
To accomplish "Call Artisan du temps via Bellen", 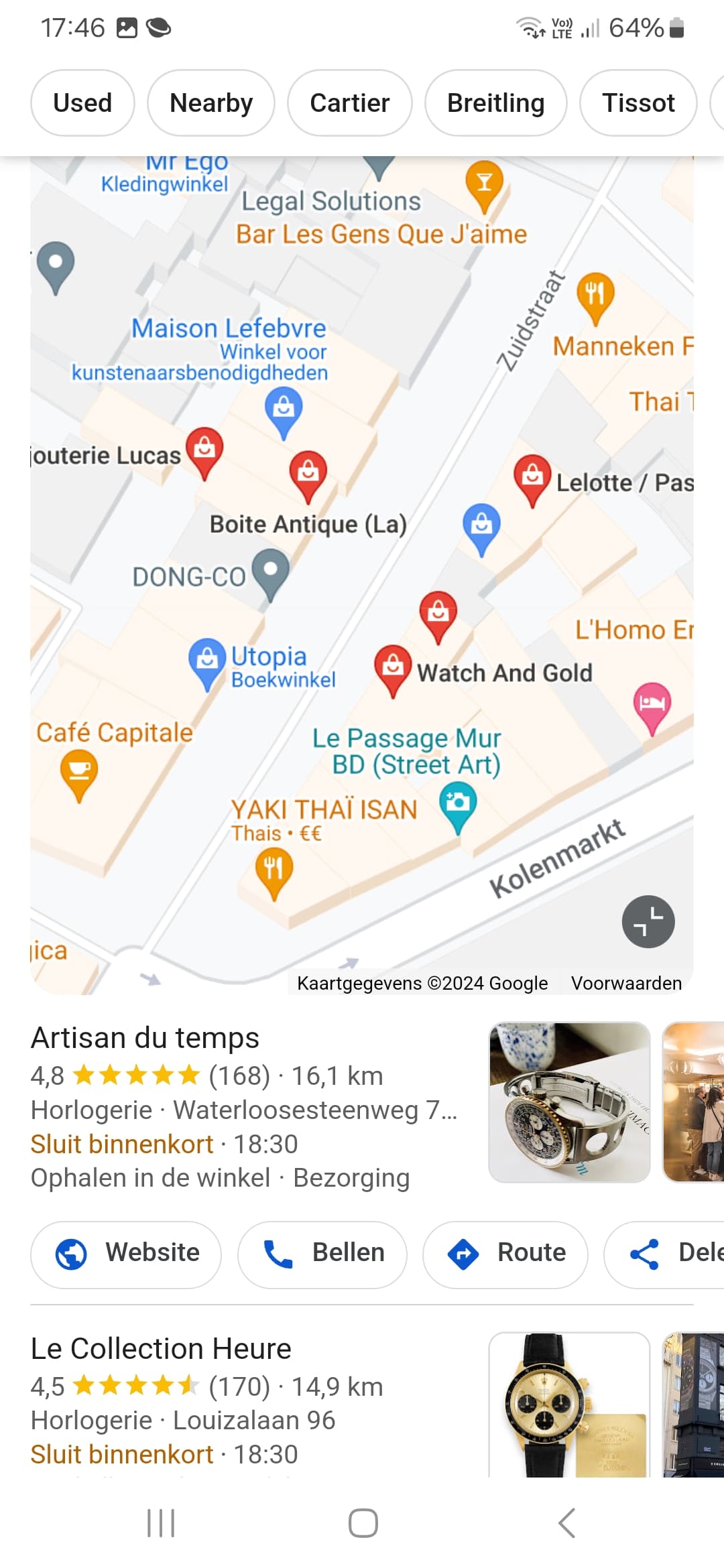I will [x=322, y=1254].
